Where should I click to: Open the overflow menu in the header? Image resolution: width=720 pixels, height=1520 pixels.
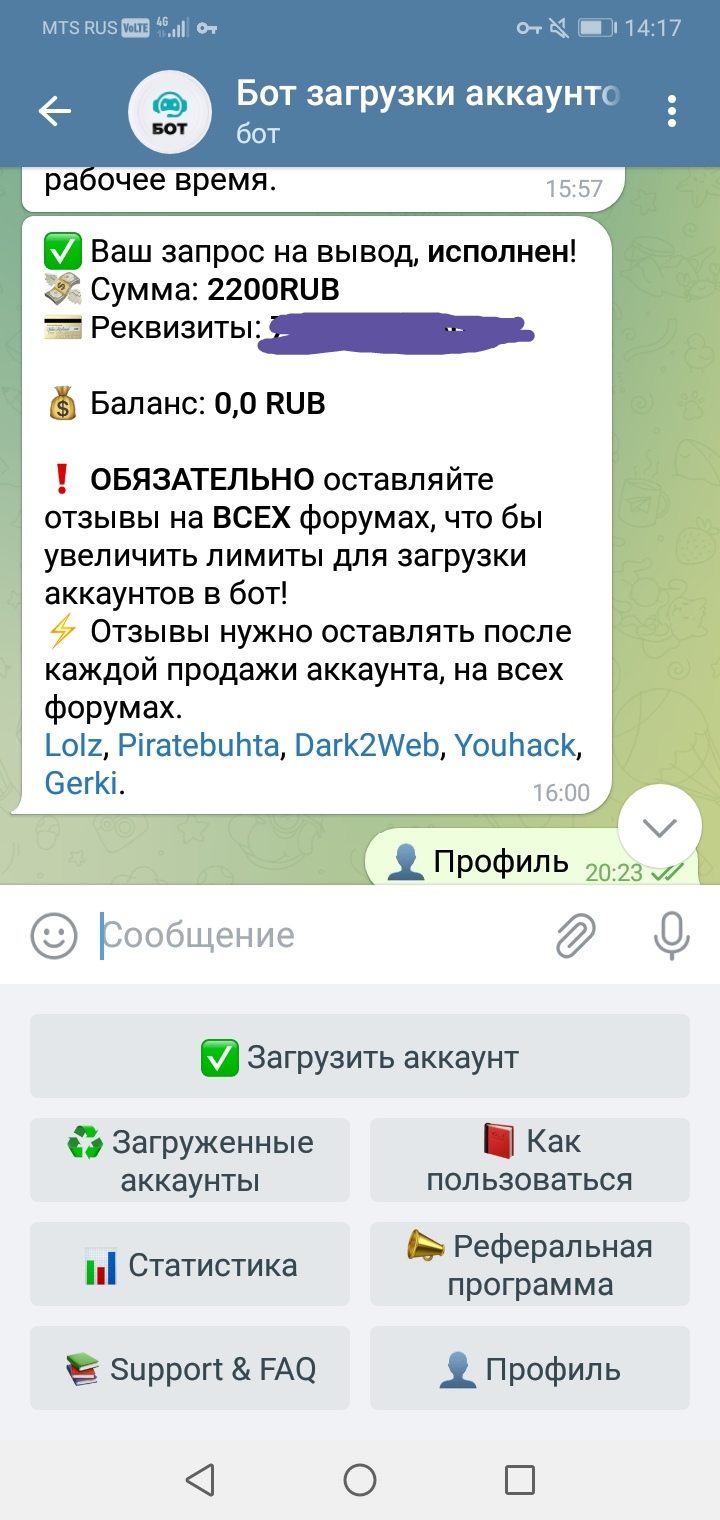[x=671, y=111]
